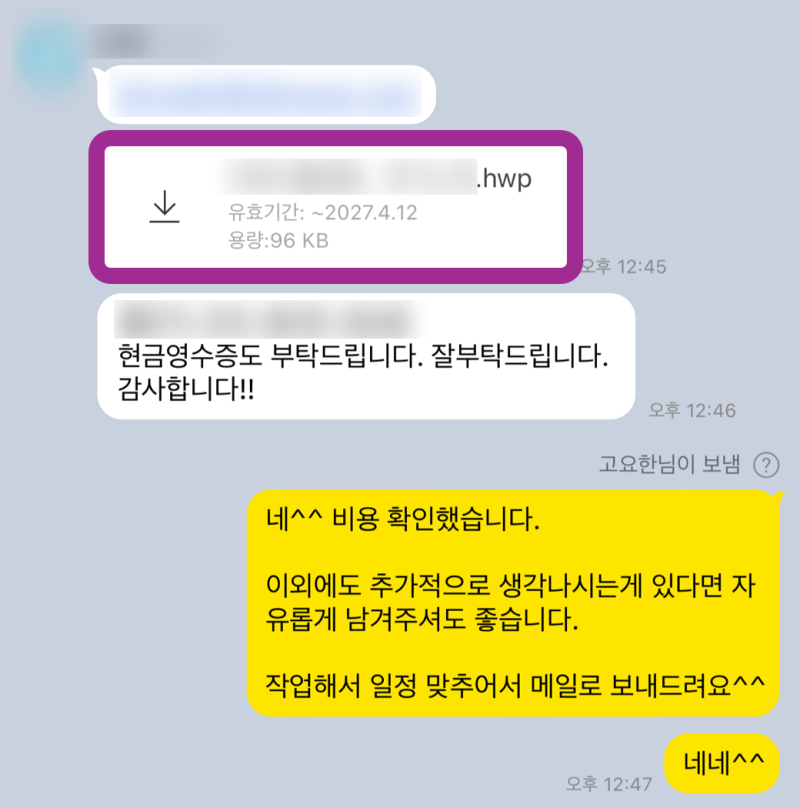Tap the help question mark beside 고요한님이 보냄

pos(766,465)
